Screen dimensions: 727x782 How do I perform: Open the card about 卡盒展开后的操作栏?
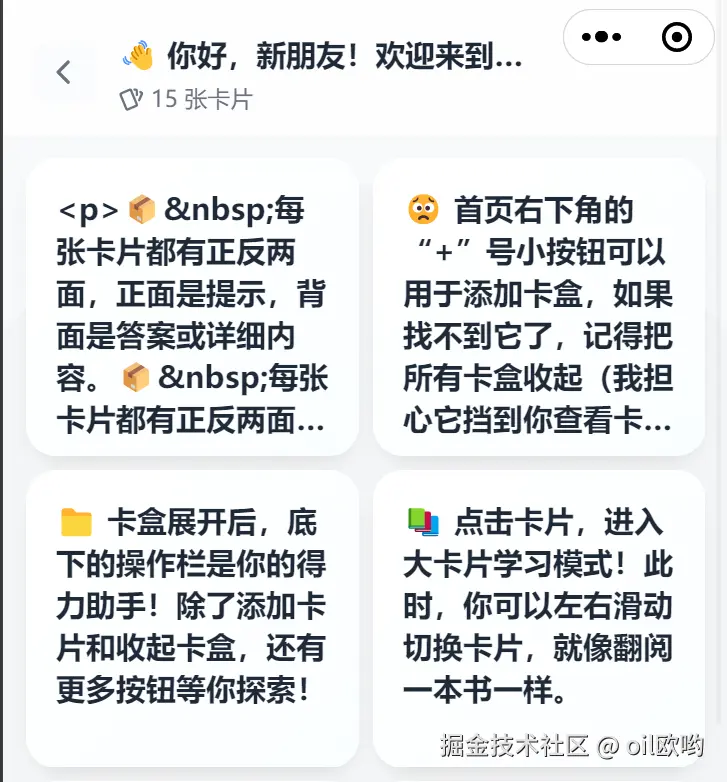(x=192, y=618)
